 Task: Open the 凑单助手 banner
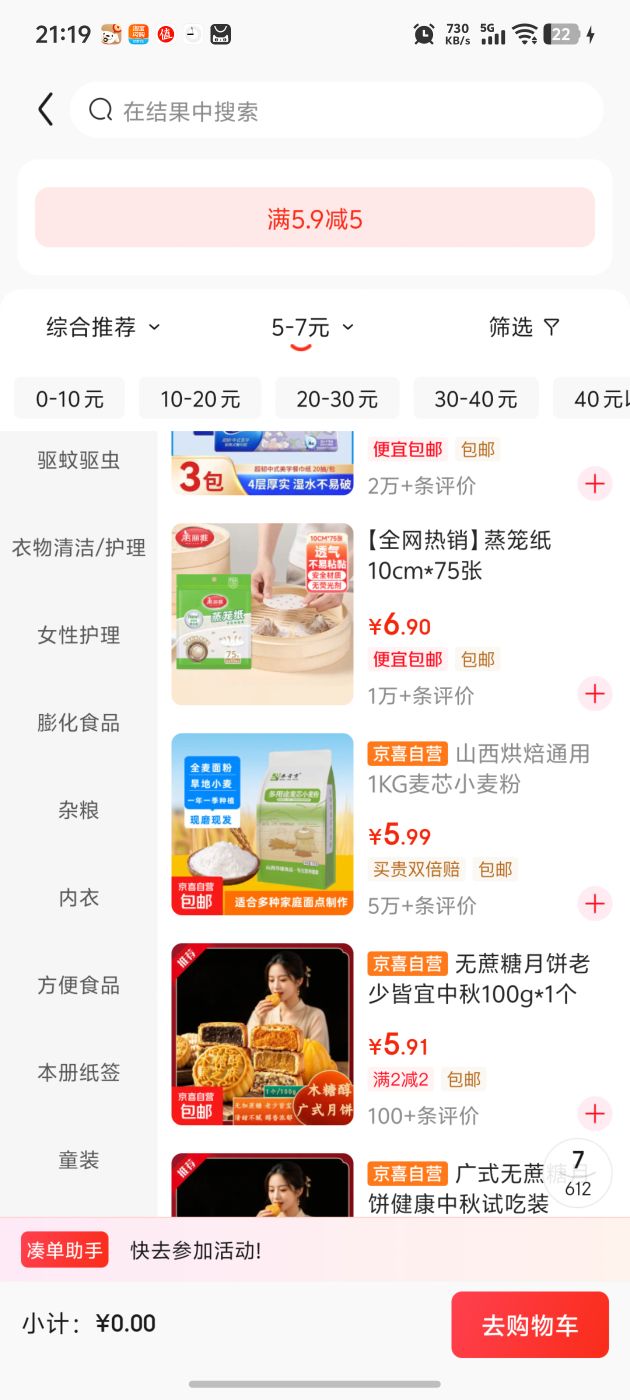click(x=315, y=1250)
